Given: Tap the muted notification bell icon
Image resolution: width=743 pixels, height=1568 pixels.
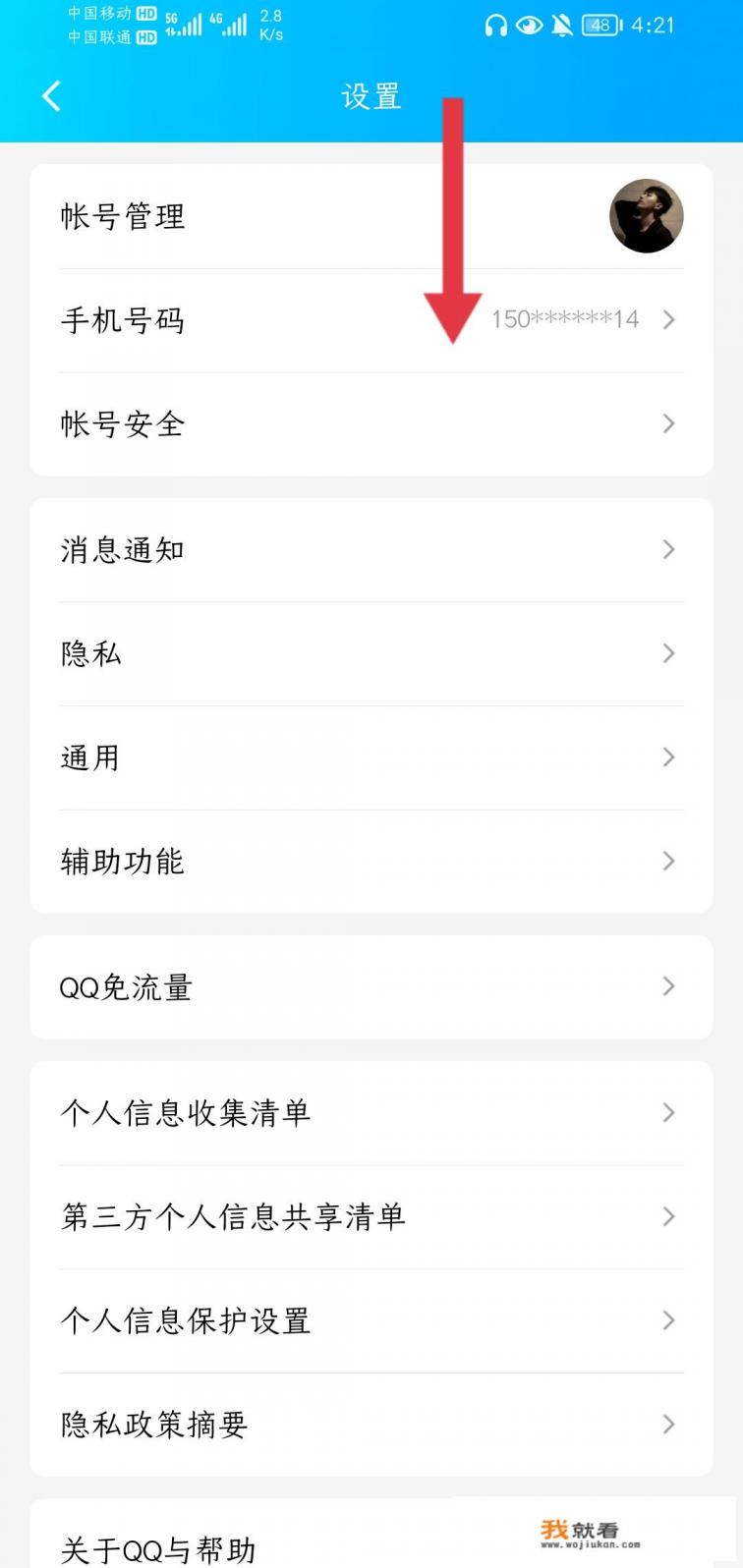Looking at the screenshot, I should [x=563, y=26].
